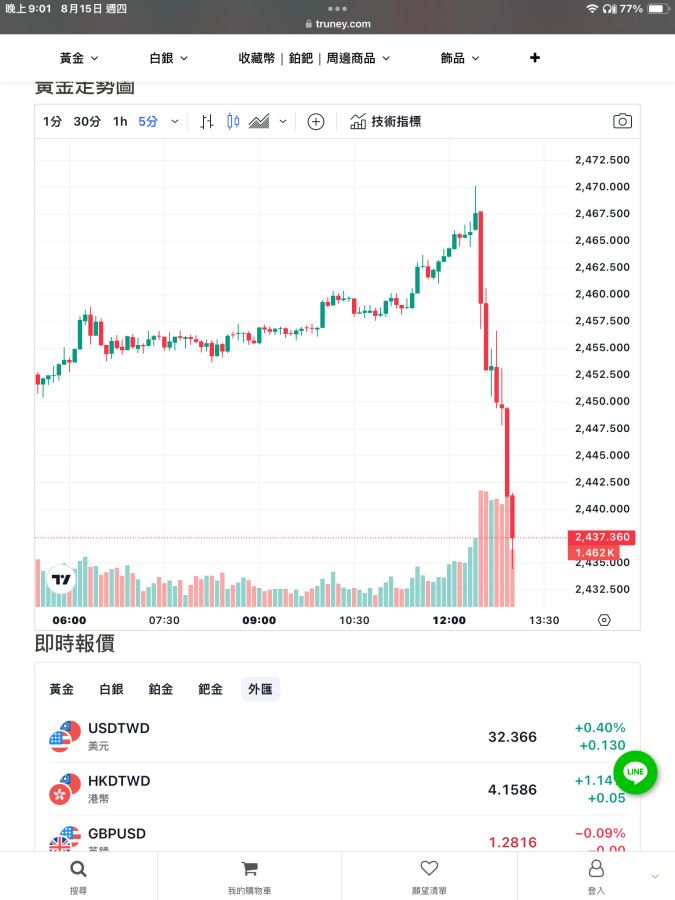675x900 pixels.
Task: Tap the plus icon in the top menu
Action: coord(534,58)
